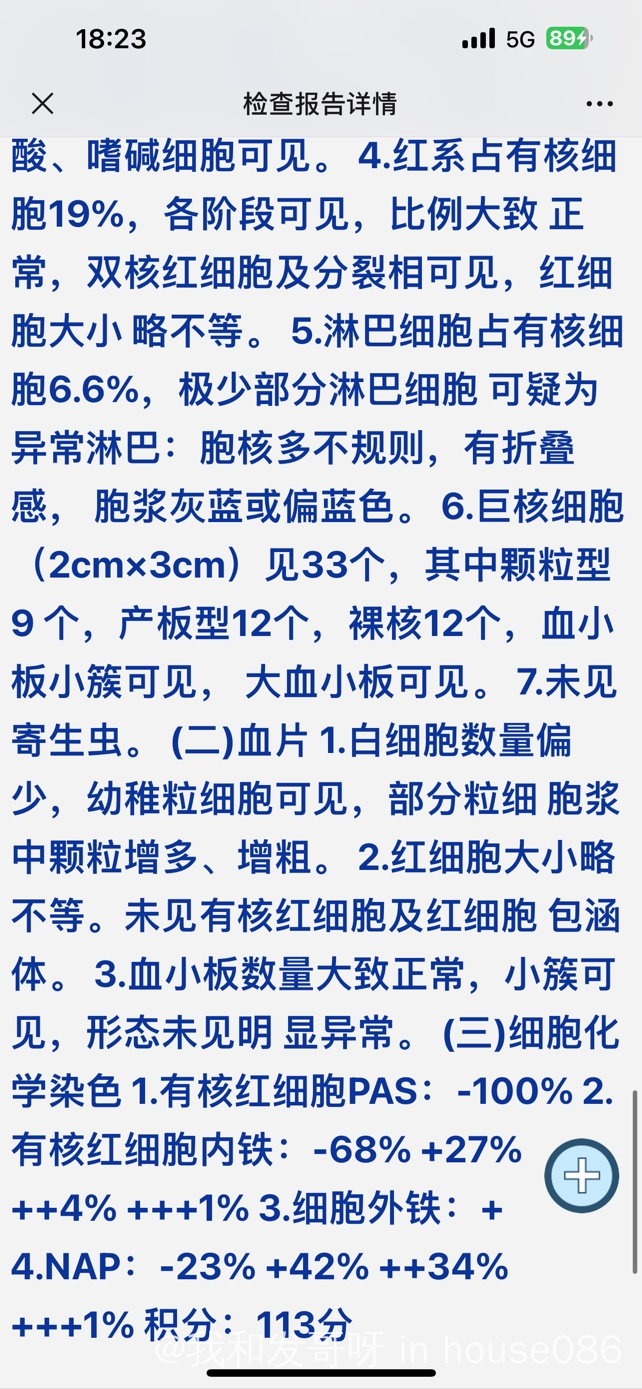
Task: Open the three-dot more options menu
Action: tap(599, 104)
